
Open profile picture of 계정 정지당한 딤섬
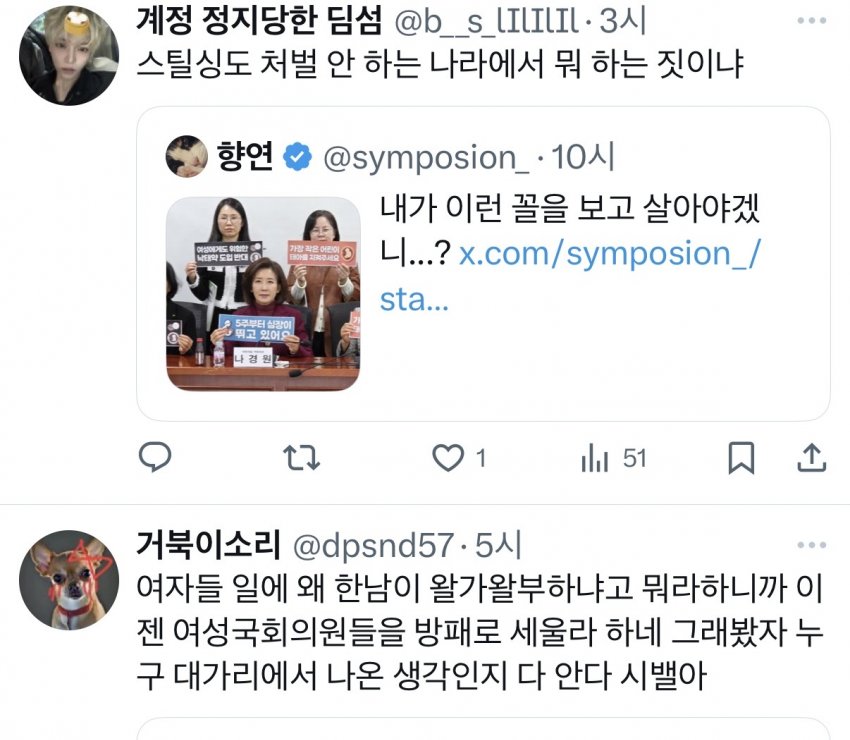click(70, 56)
